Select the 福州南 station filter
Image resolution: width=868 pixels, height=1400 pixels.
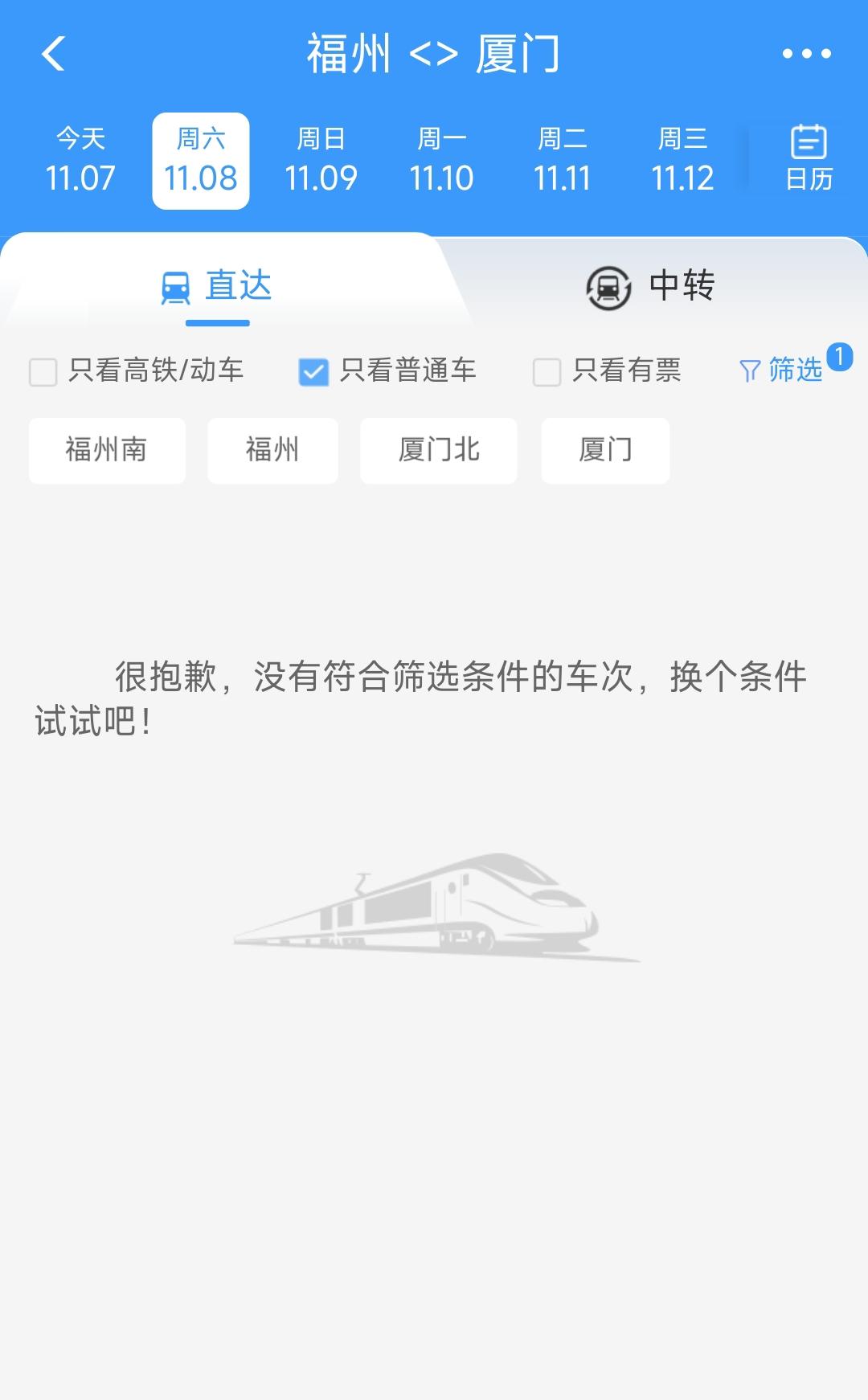pyautogui.click(x=107, y=451)
